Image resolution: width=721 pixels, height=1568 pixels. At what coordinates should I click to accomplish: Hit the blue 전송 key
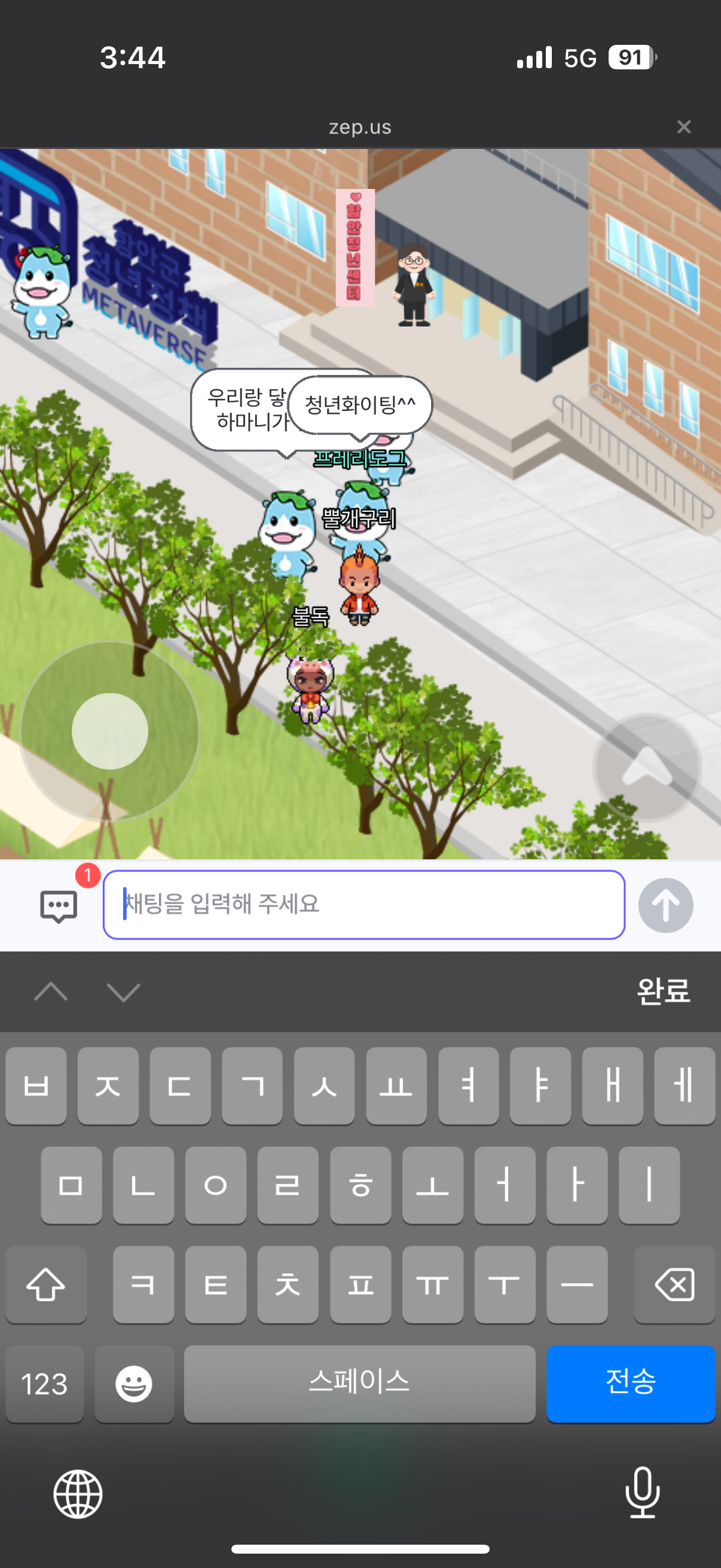(630, 1383)
